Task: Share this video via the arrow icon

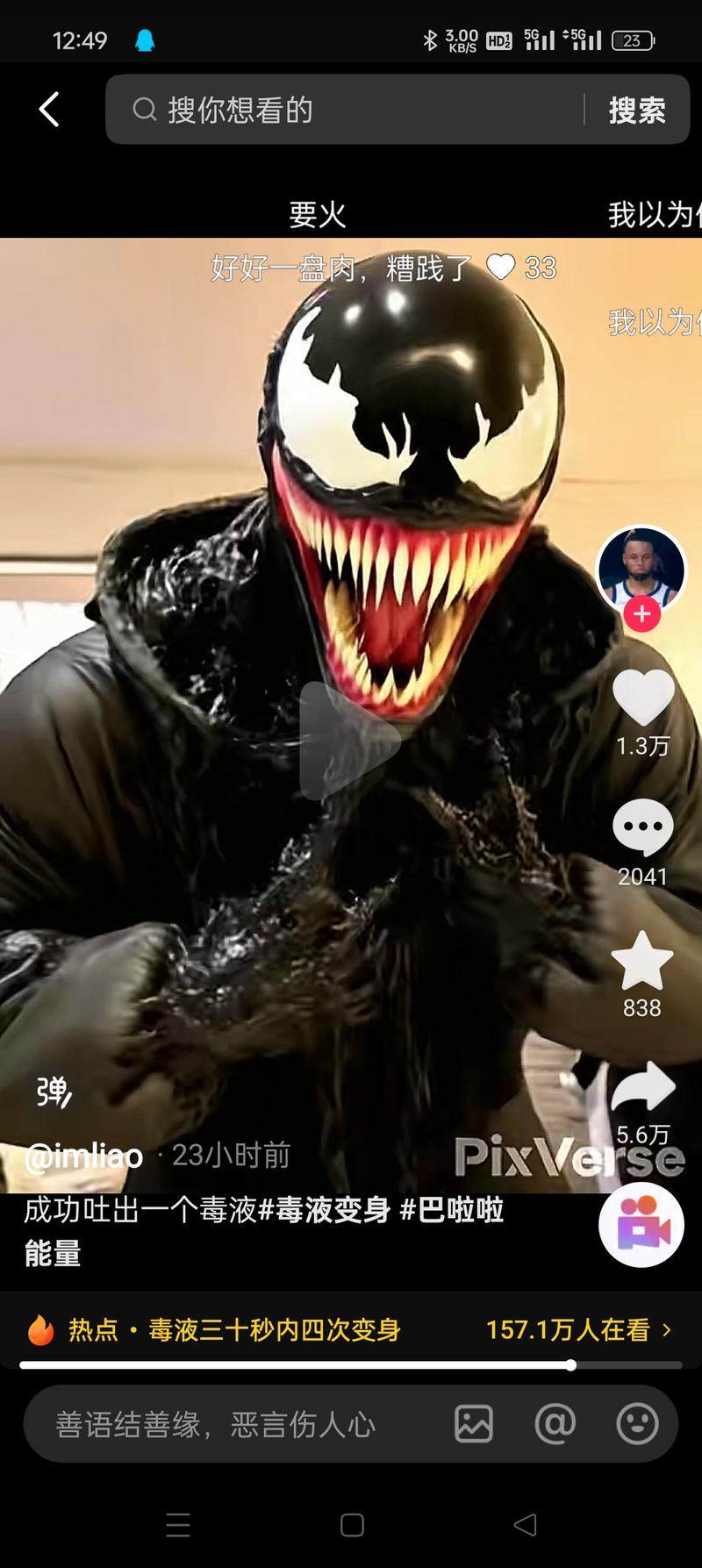Action: (642, 1088)
